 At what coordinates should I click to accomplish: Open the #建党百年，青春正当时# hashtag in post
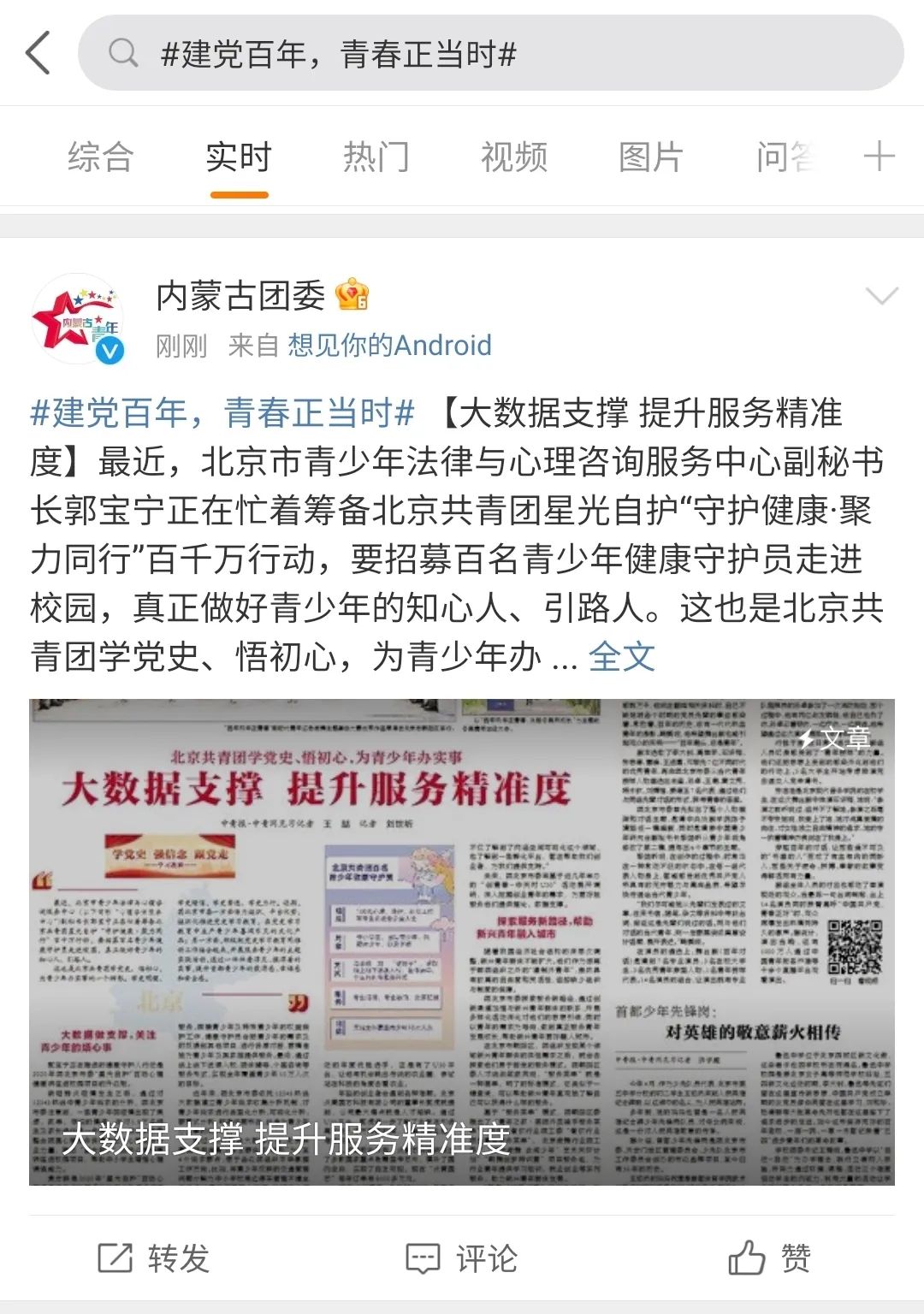pos(222,413)
